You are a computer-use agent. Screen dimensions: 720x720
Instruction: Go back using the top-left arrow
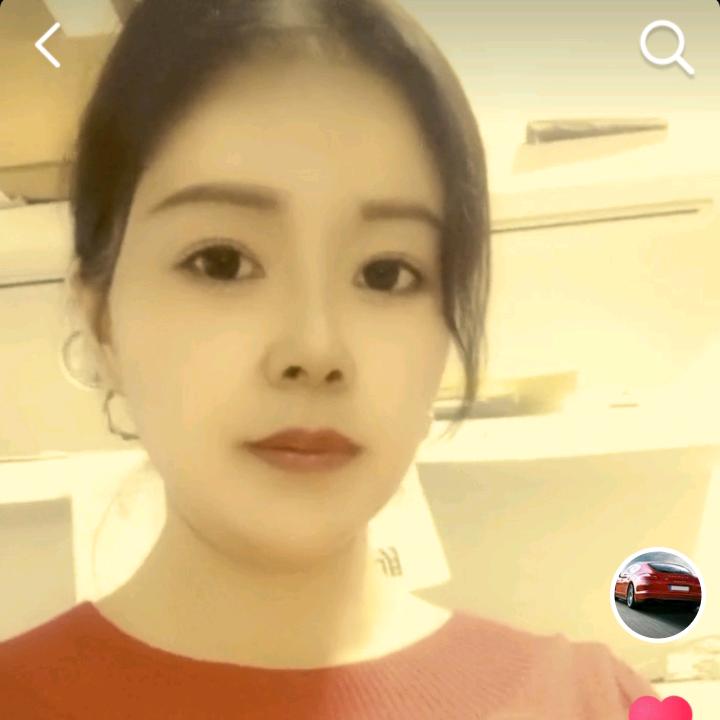pos(47,45)
